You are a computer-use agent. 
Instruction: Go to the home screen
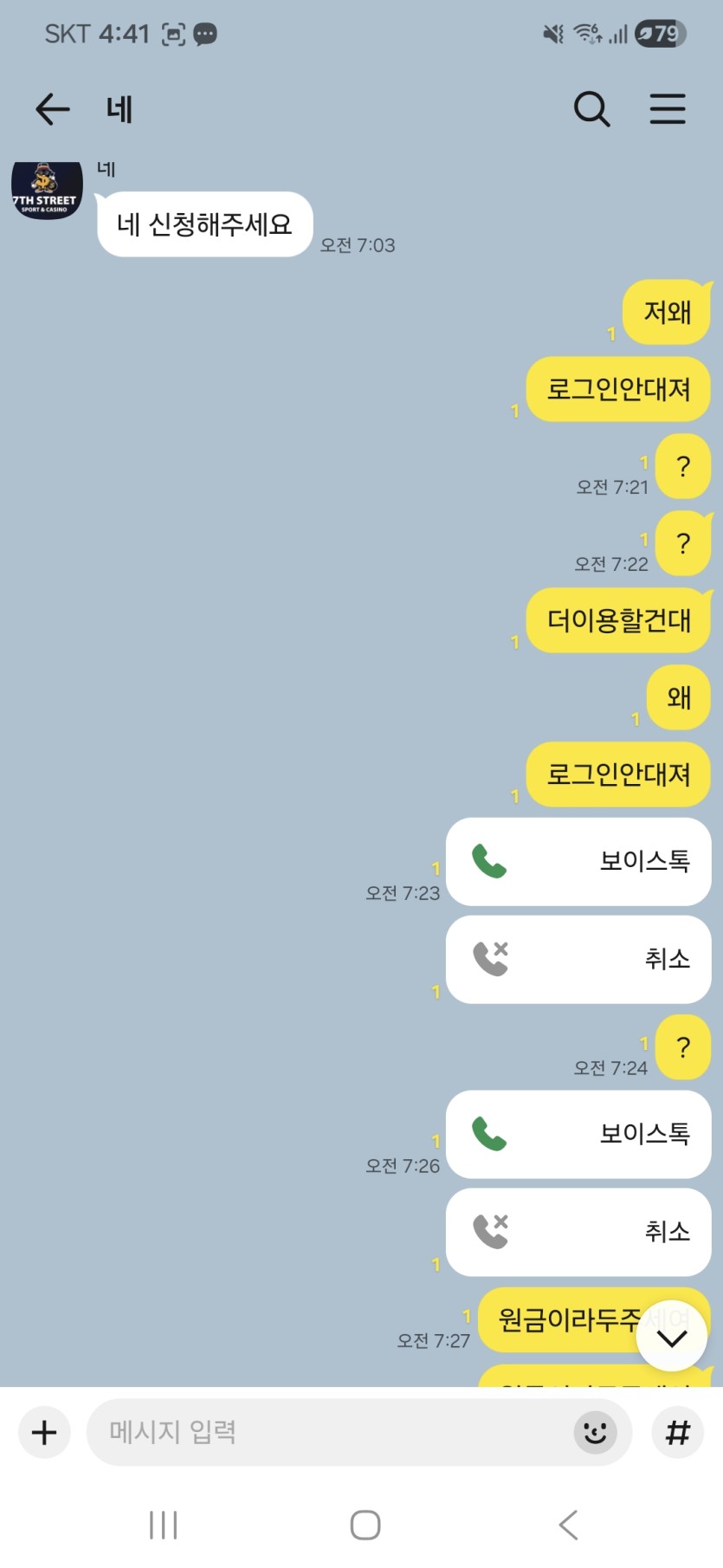click(x=365, y=1525)
